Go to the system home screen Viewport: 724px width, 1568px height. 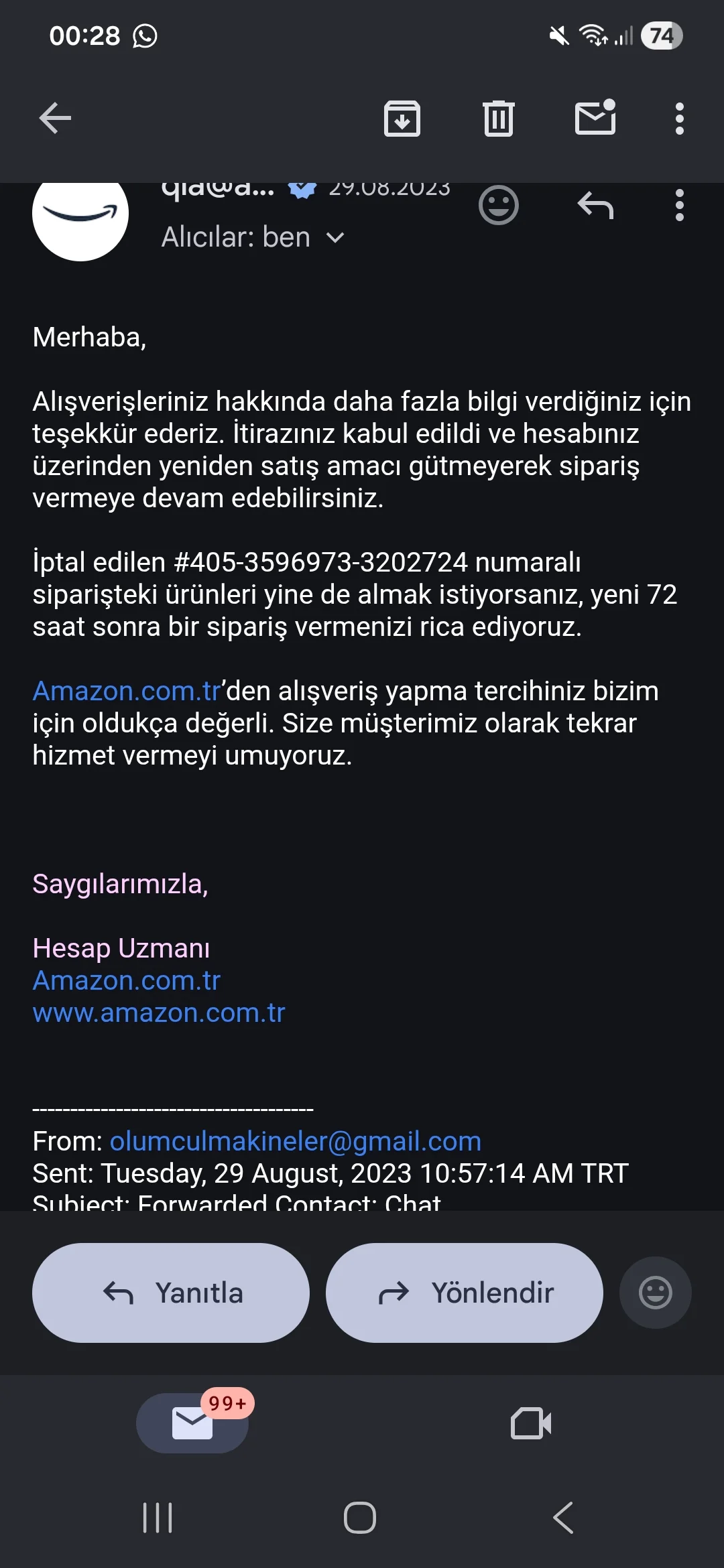point(360,1518)
